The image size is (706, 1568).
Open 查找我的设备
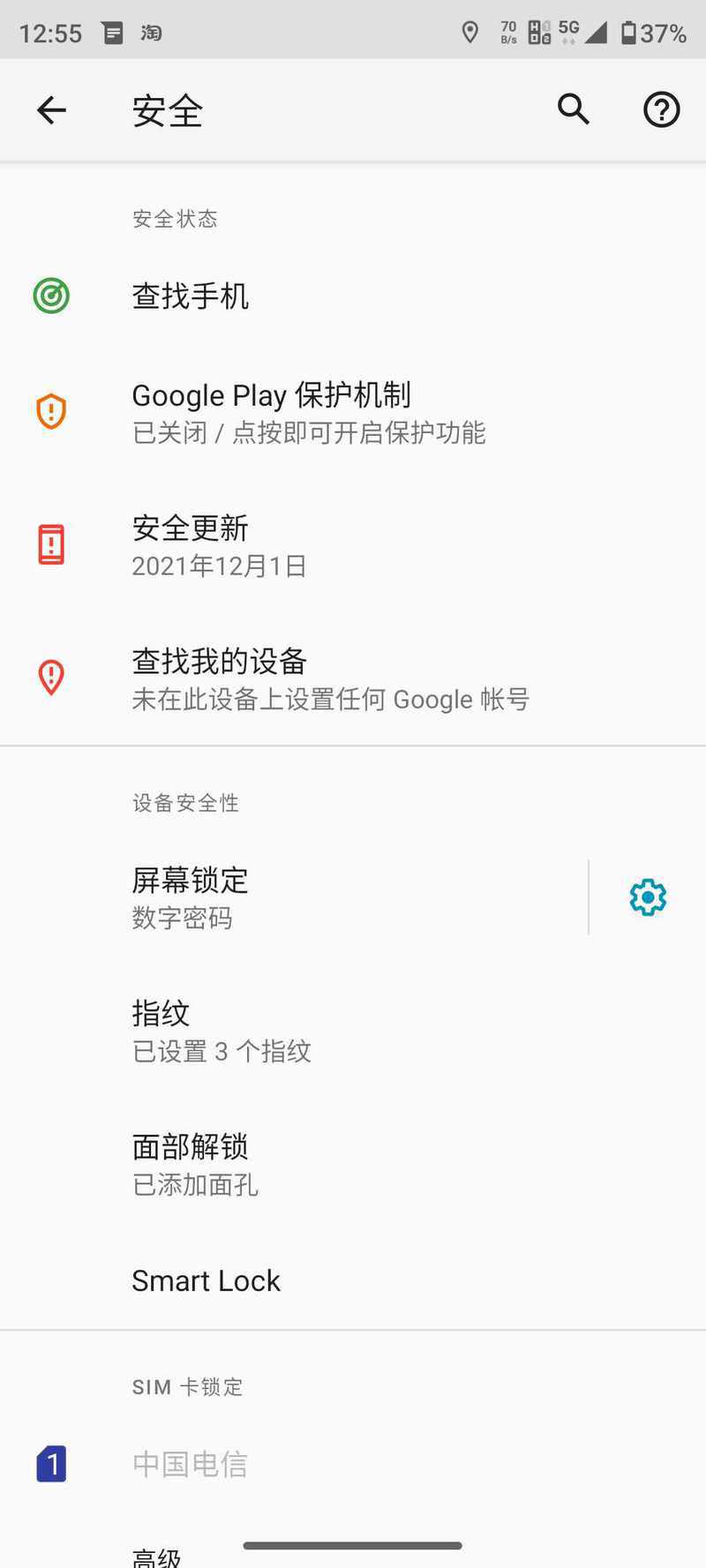[x=353, y=679]
